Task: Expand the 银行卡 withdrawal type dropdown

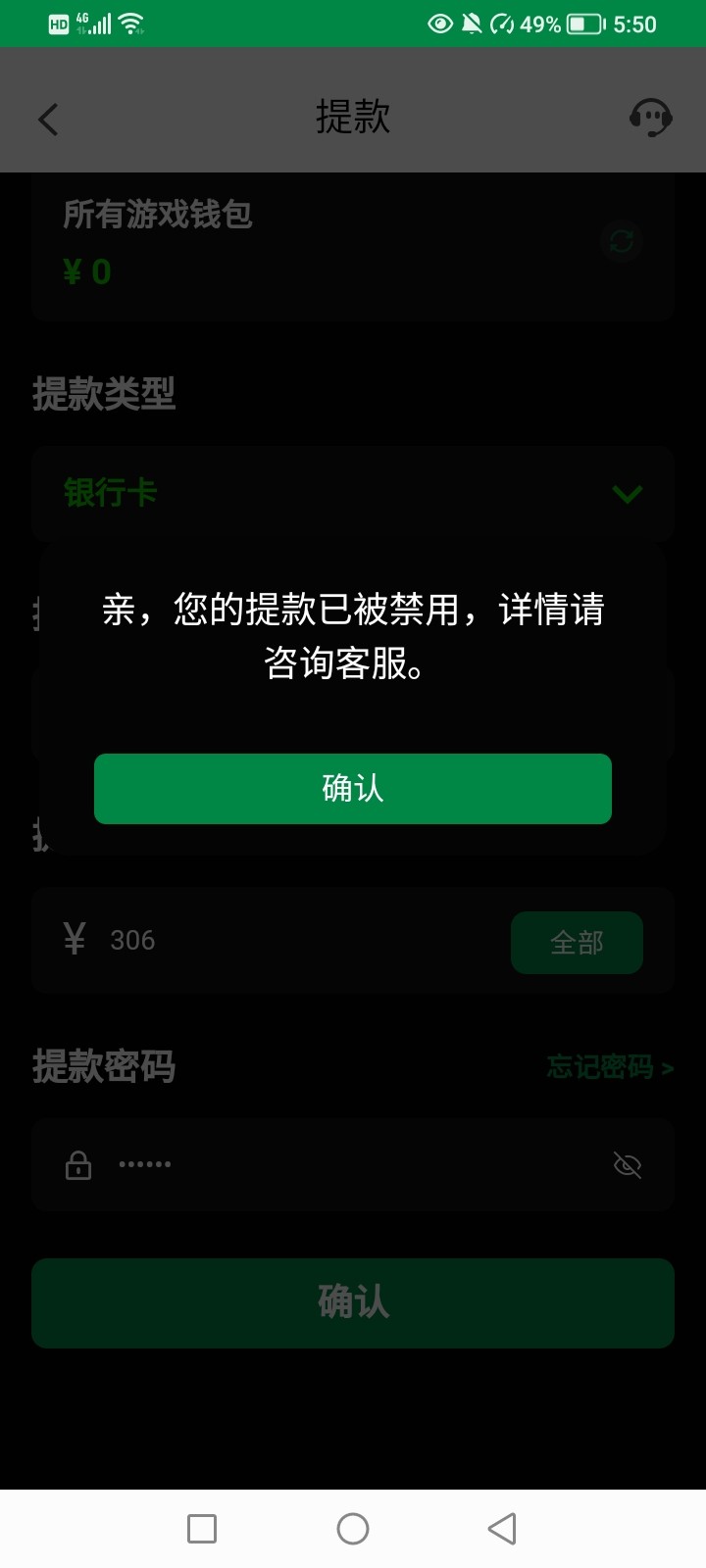Action: 626,493
